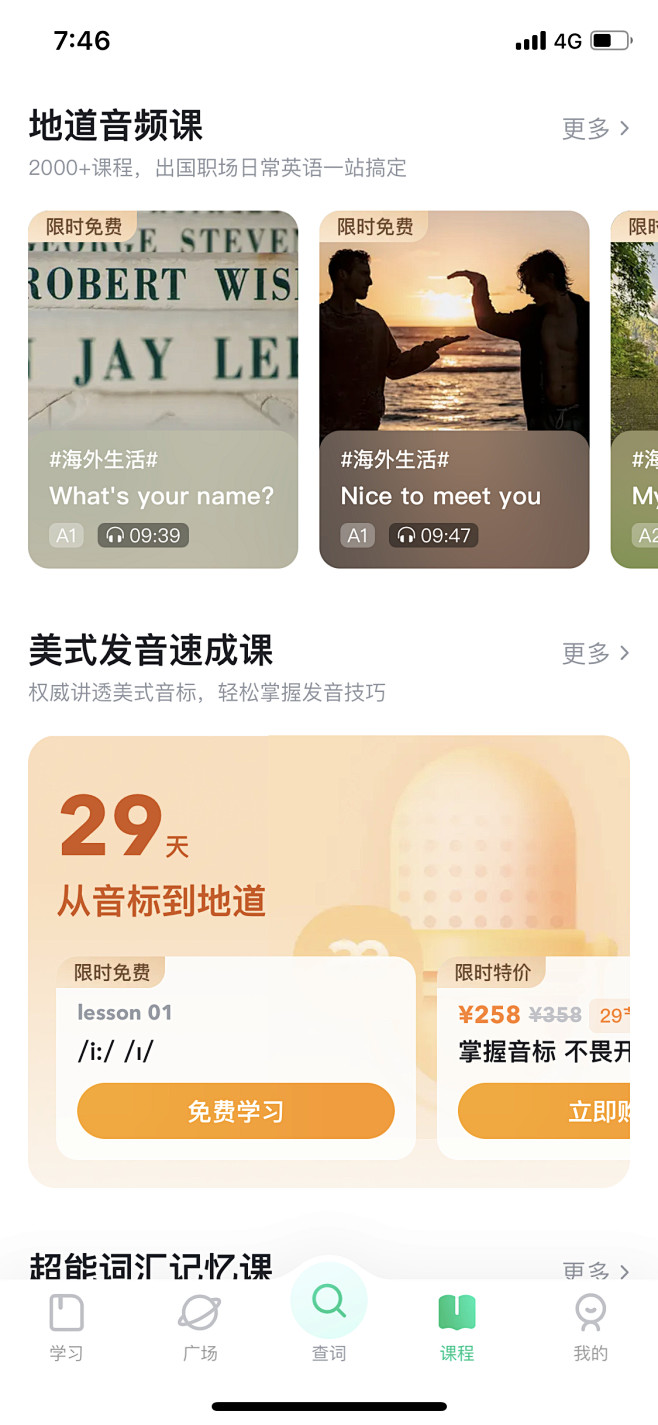This screenshot has height=1425, width=658.
Task: Go to the 广场 tab
Action: pos(200,1328)
